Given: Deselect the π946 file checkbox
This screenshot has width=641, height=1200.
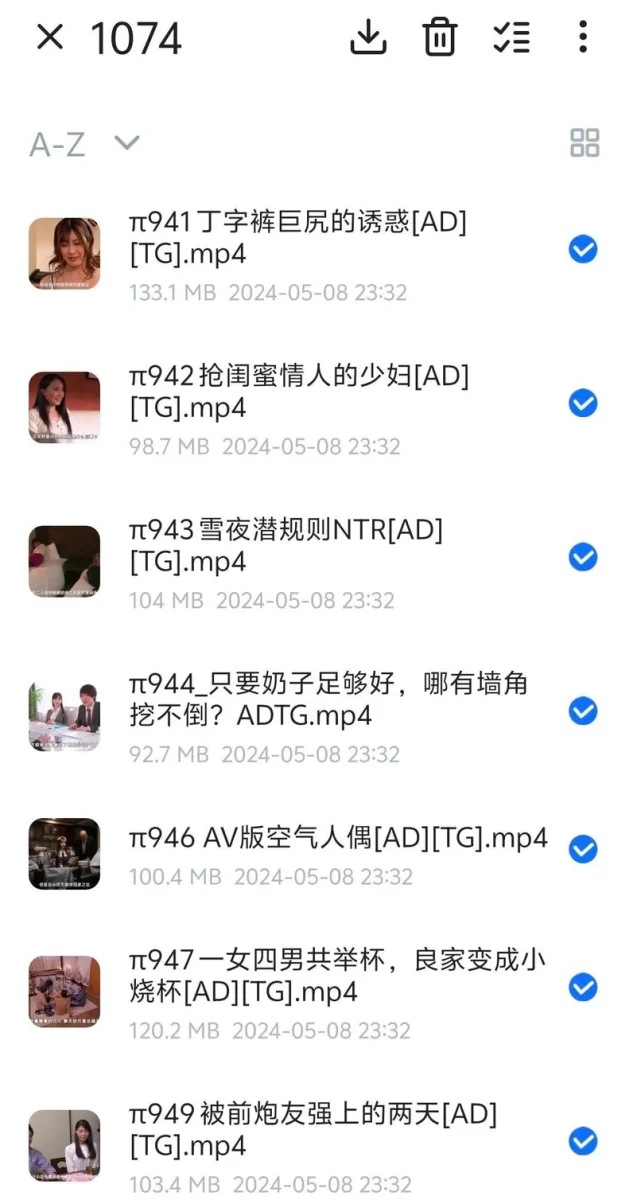Looking at the screenshot, I should tap(583, 849).
